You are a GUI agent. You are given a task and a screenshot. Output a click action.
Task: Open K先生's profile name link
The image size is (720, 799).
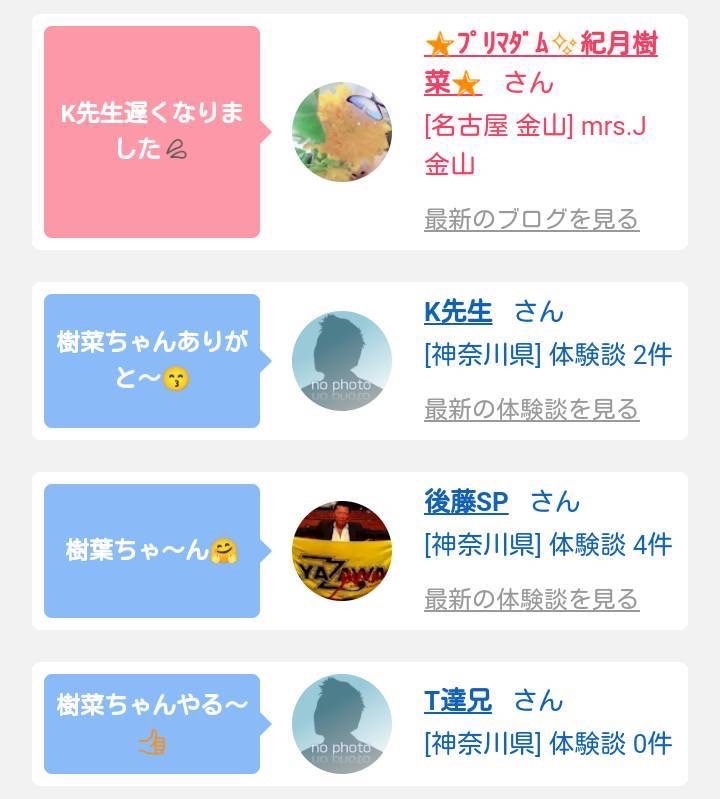[458, 312]
